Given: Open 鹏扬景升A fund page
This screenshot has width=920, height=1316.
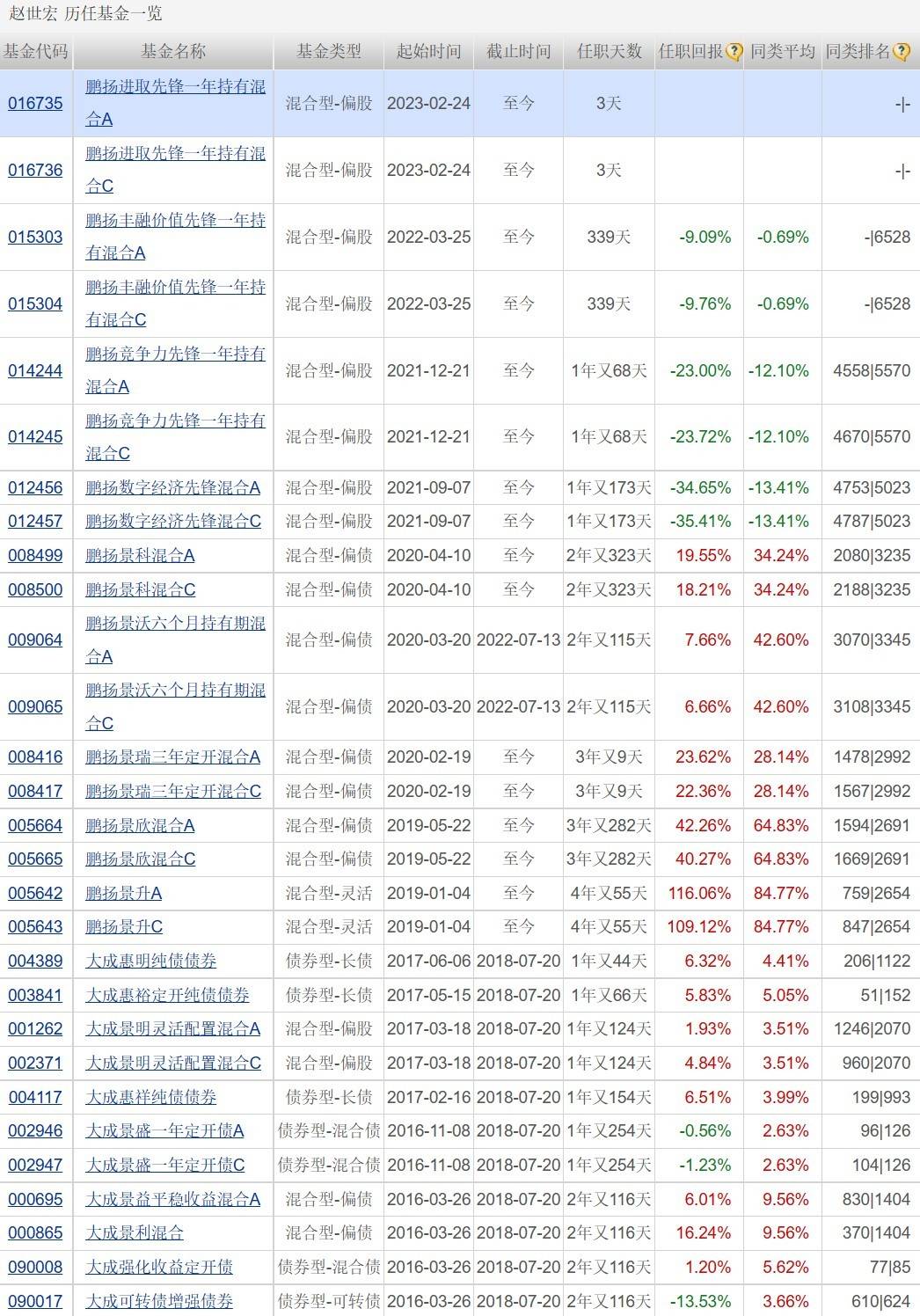Looking at the screenshot, I should coord(123,893).
